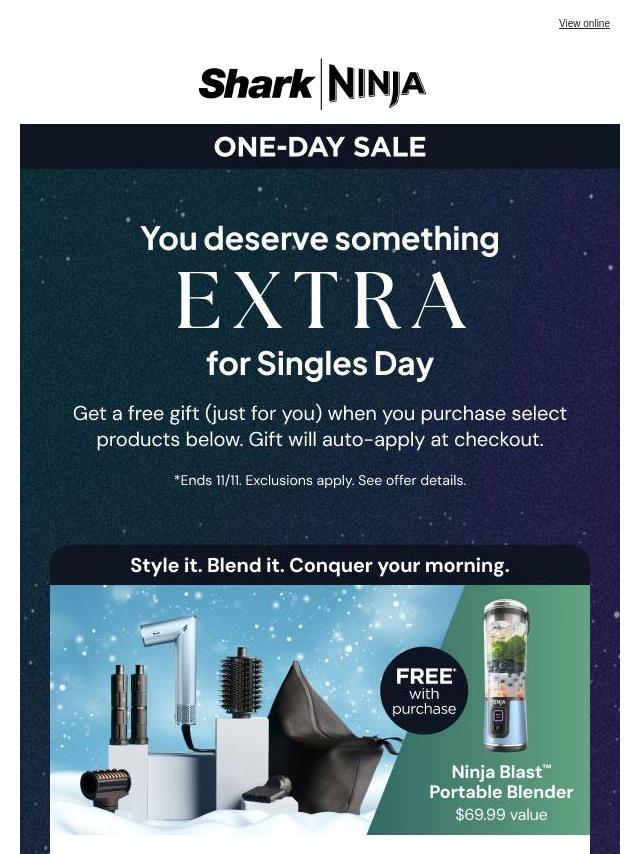Open the View online link
The height and width of the screenshot is (854, 640).
point(584,23)
